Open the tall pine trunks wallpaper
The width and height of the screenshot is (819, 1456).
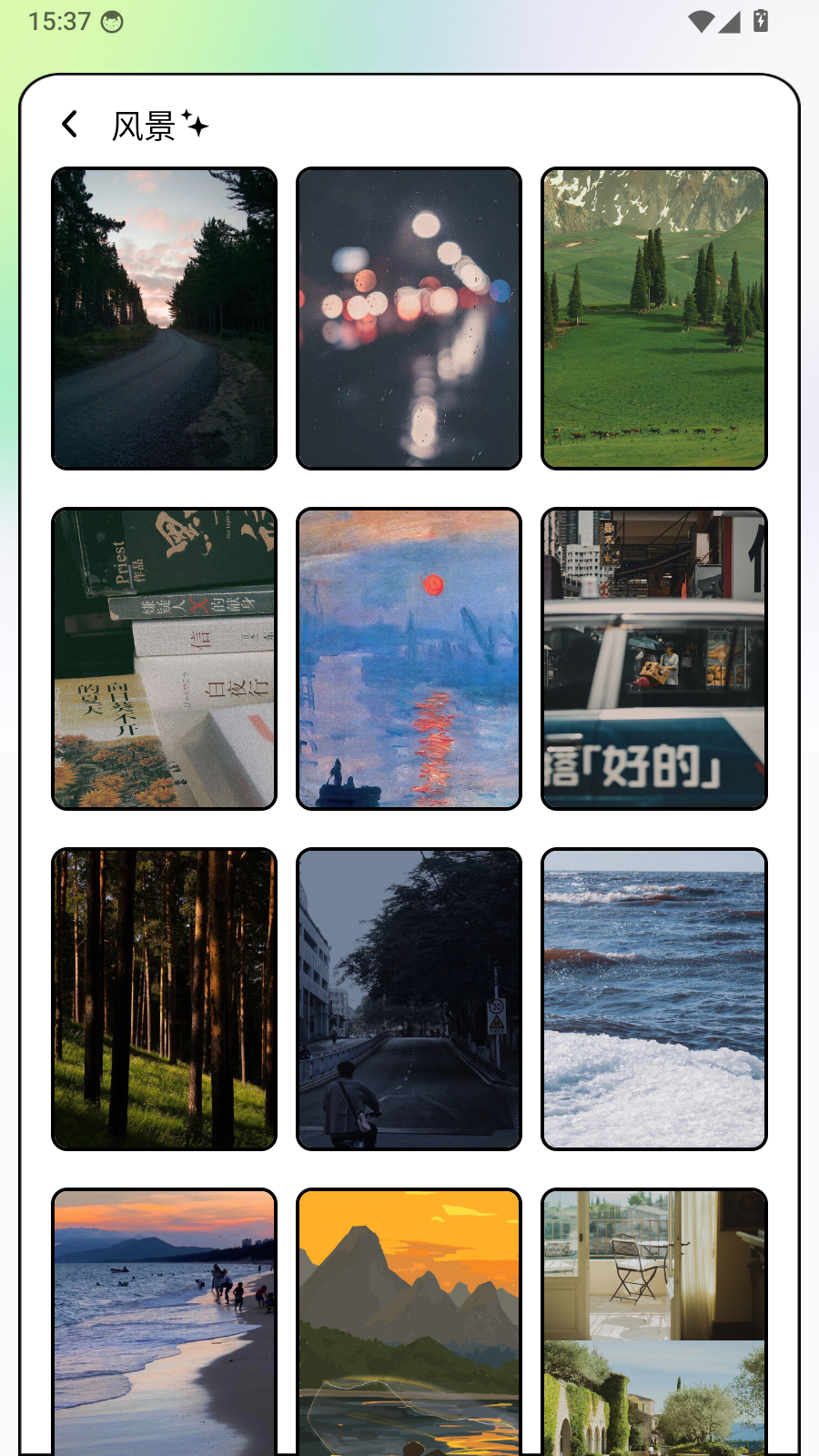(x=164, y=999)
